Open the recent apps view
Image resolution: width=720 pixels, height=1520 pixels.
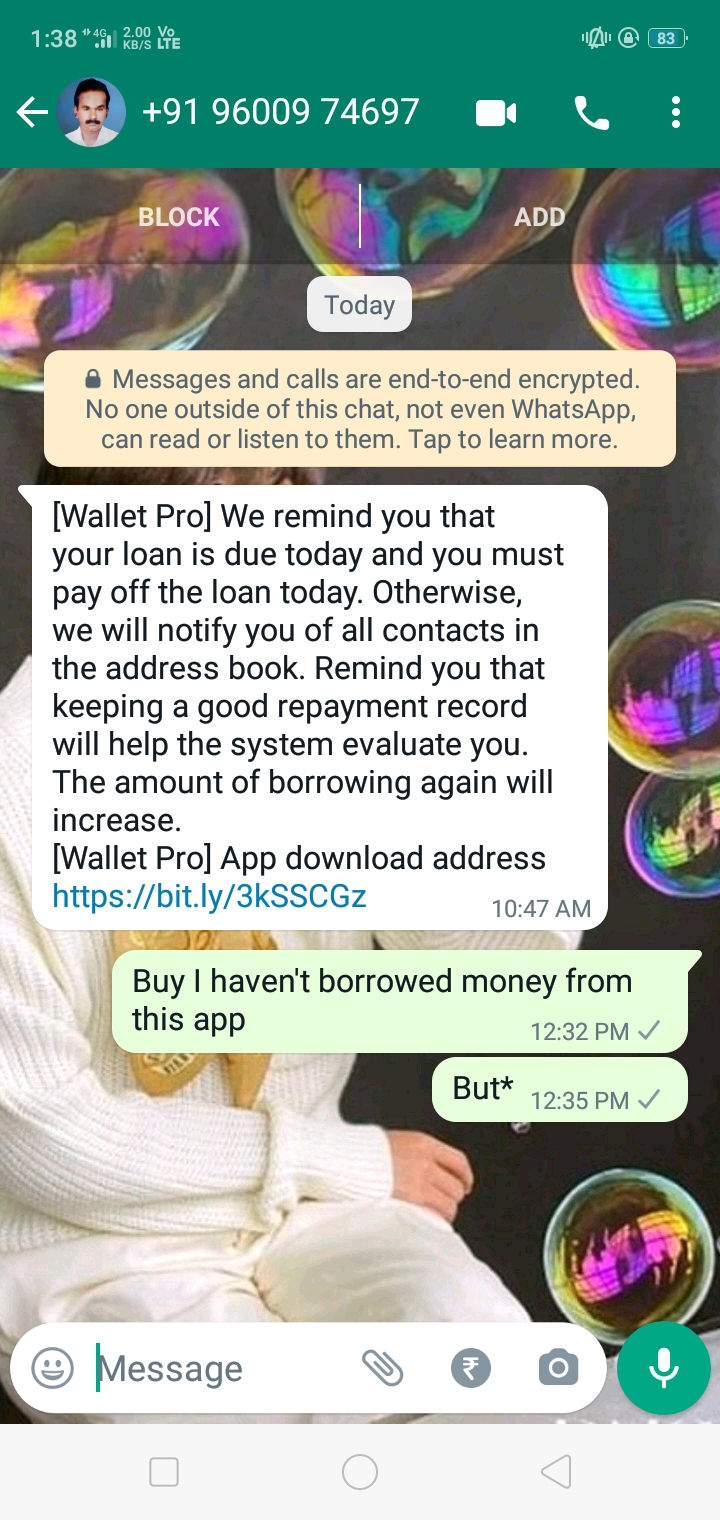click(x=164, y=1471)
